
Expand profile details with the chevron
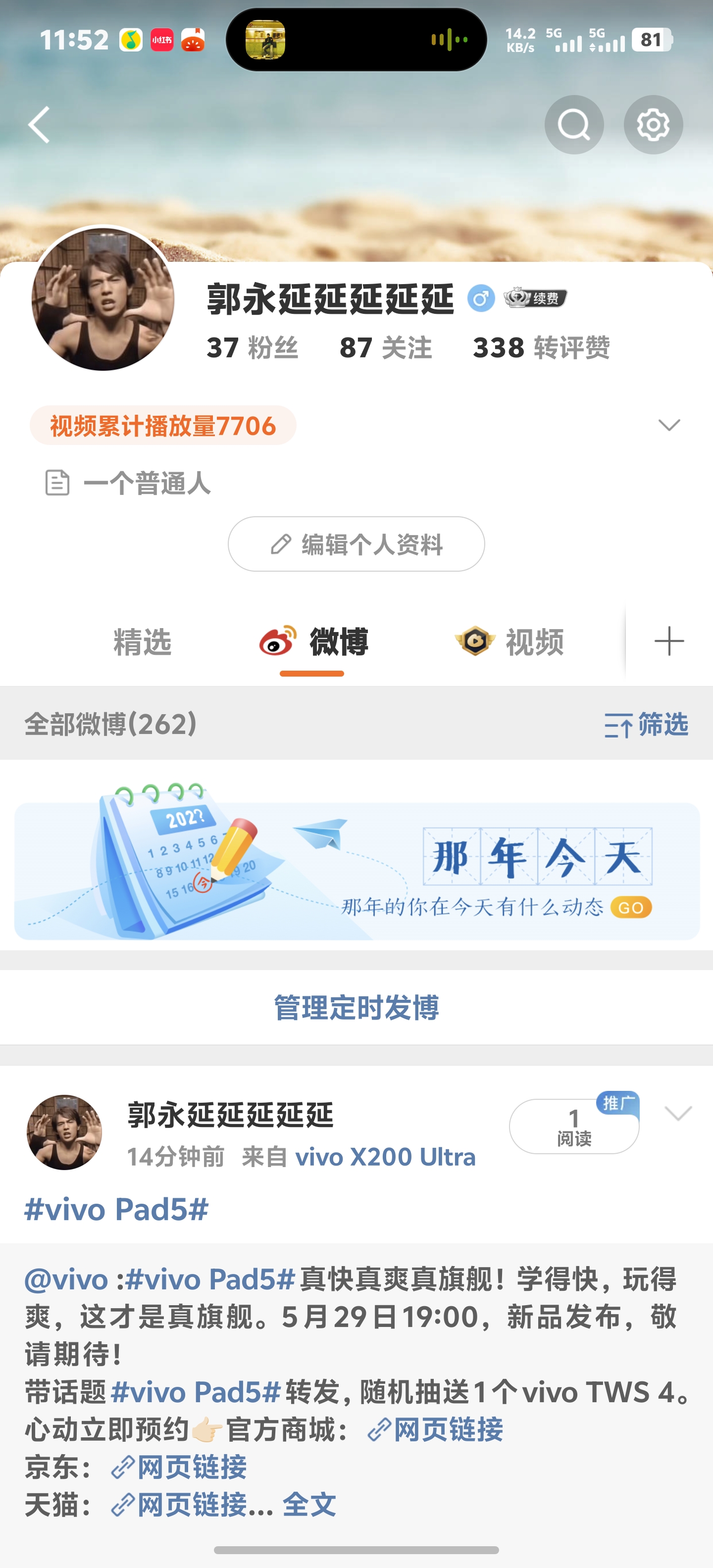[x=668, y=425]
